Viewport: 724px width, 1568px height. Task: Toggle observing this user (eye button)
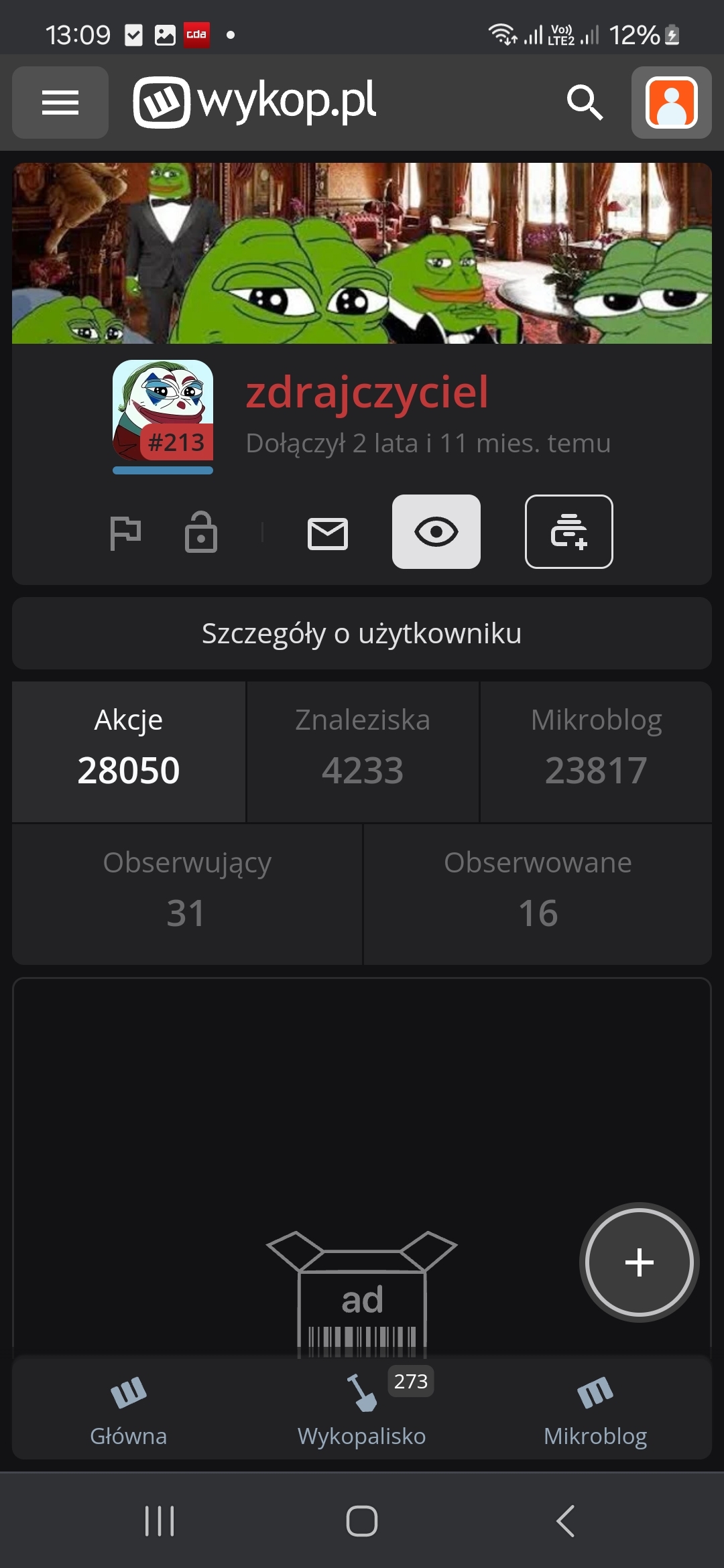pos(436,532)
